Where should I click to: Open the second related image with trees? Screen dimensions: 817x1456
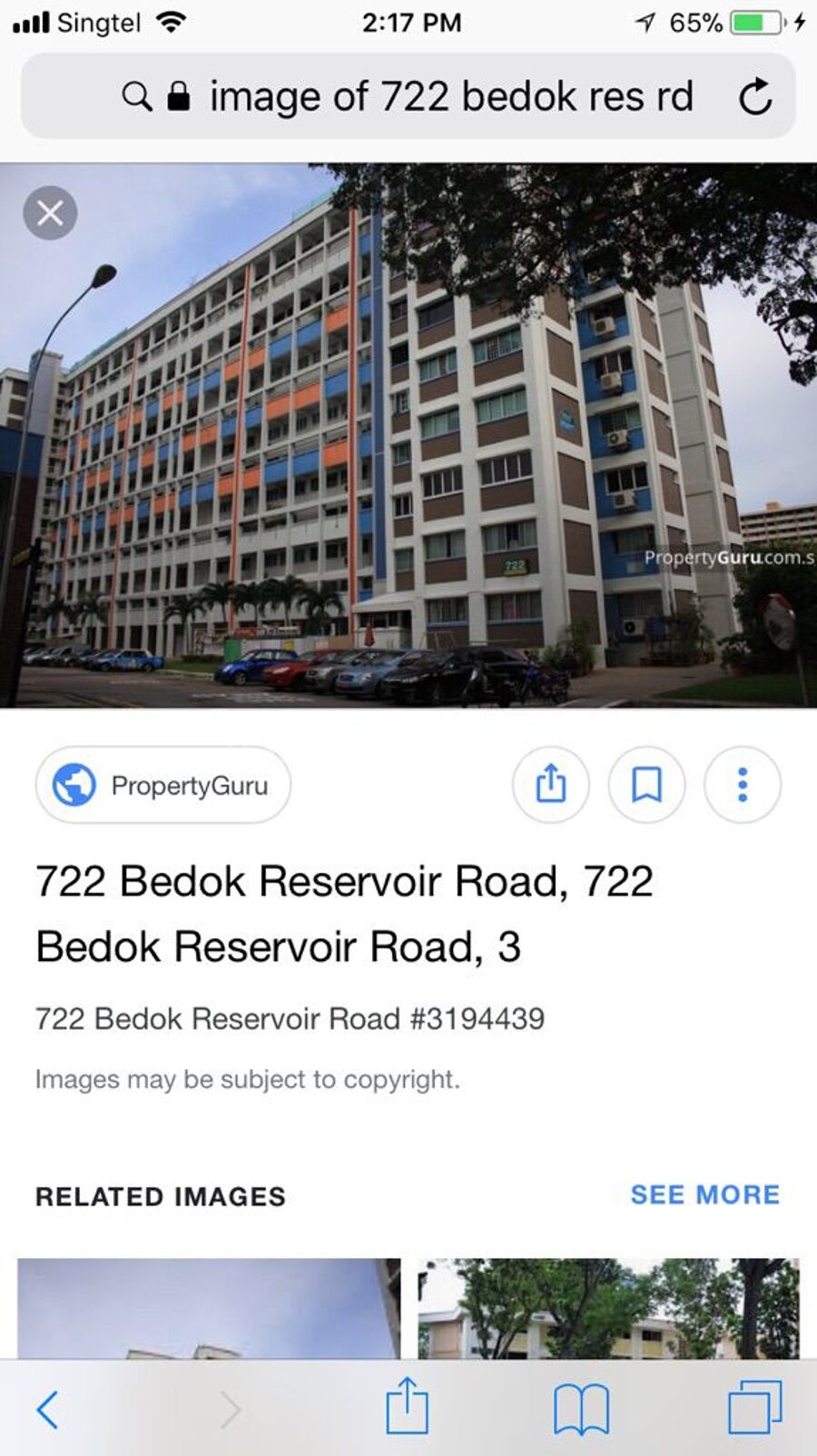point(608,1308)
